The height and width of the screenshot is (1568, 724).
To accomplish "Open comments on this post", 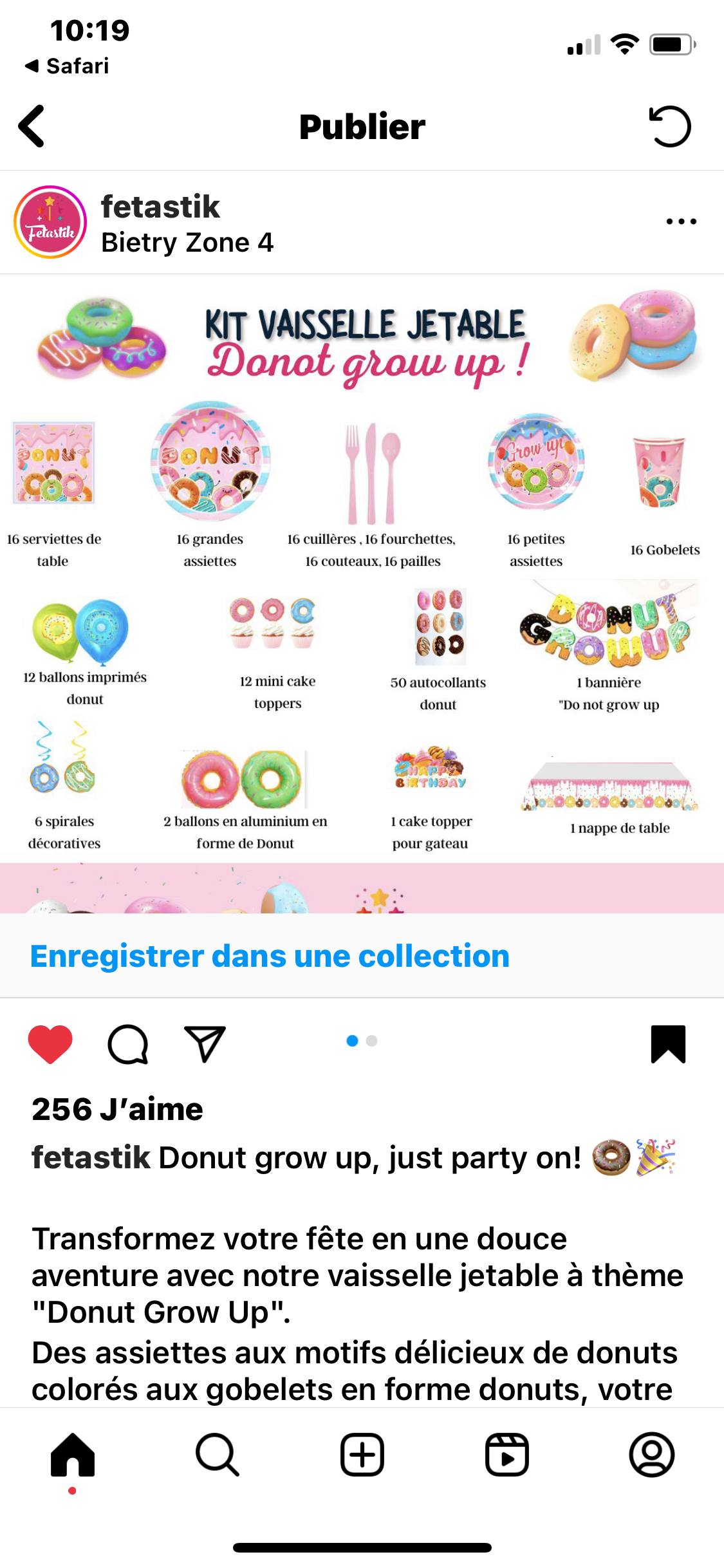I will [128, 1043].
